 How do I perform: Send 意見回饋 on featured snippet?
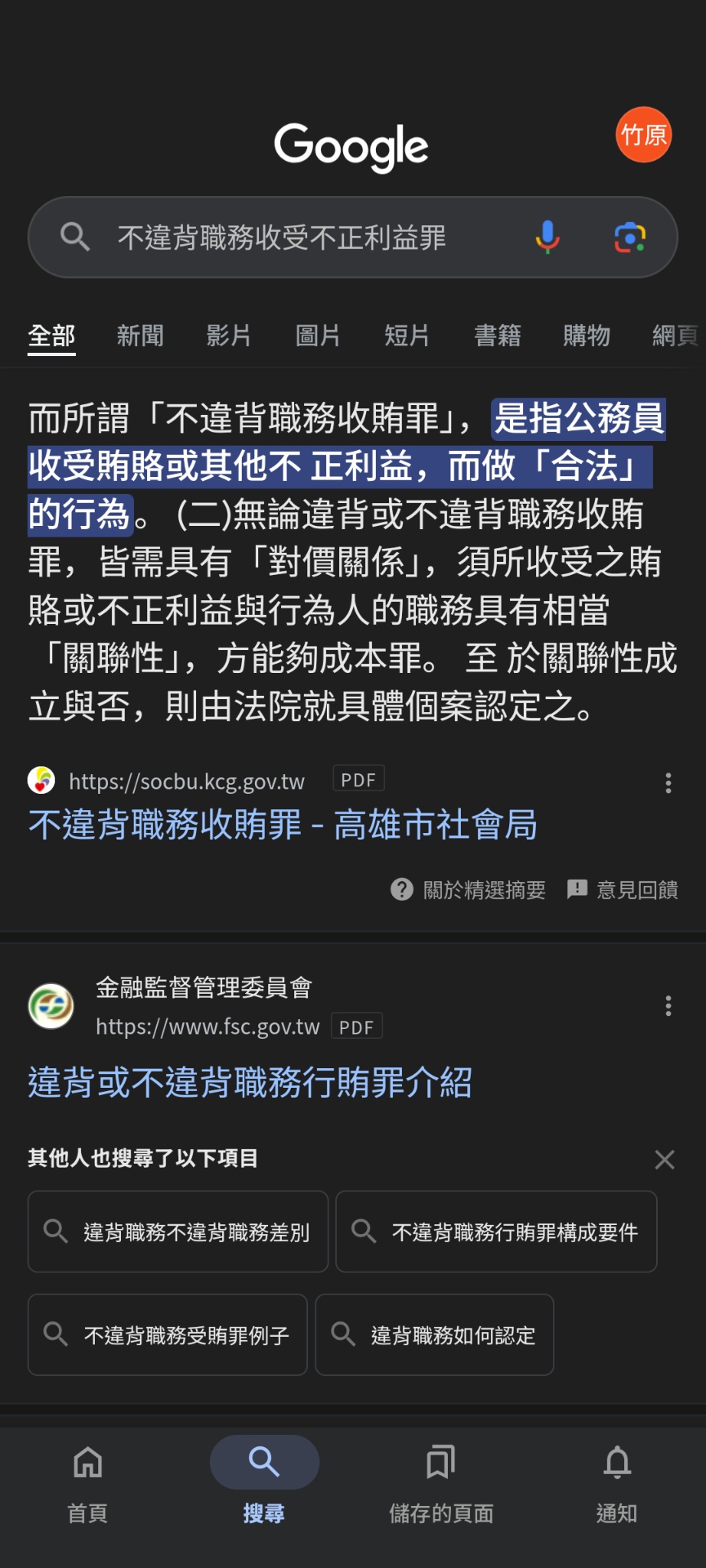tap(623, 889)
